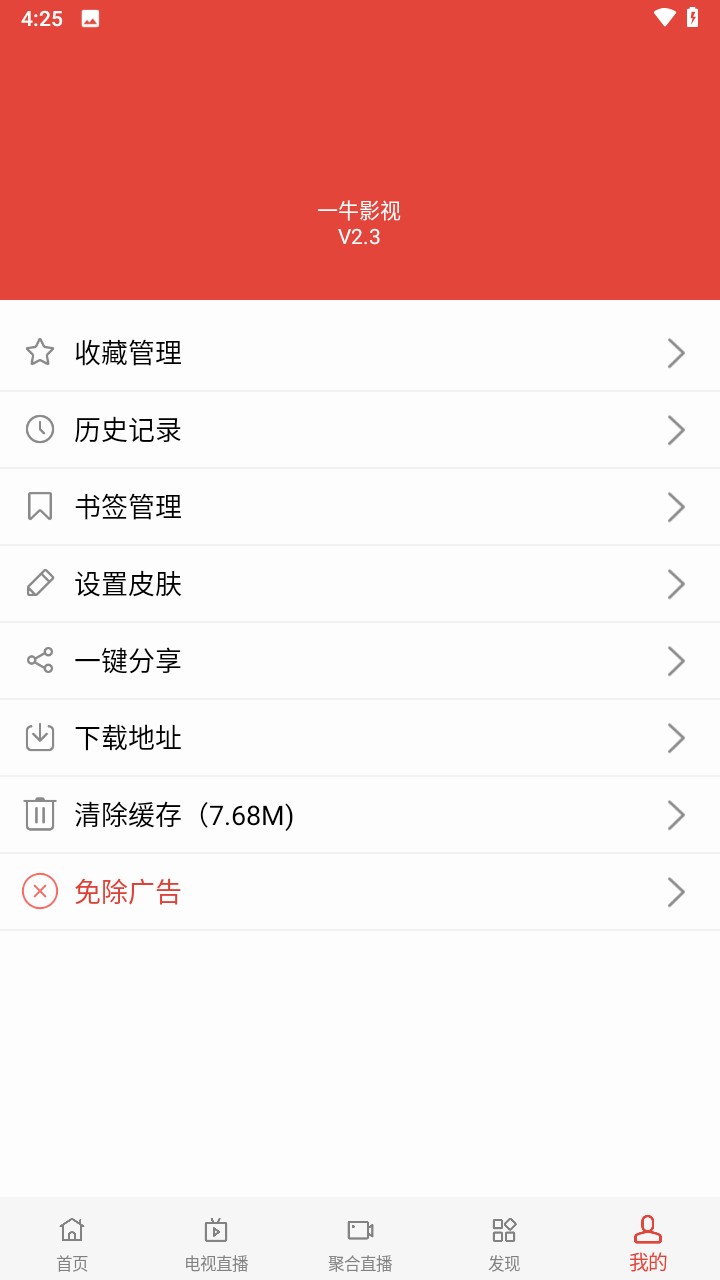Click the star icon for 收藏管理
Viewport: 720px width, 1280px height.
[39, 352]
